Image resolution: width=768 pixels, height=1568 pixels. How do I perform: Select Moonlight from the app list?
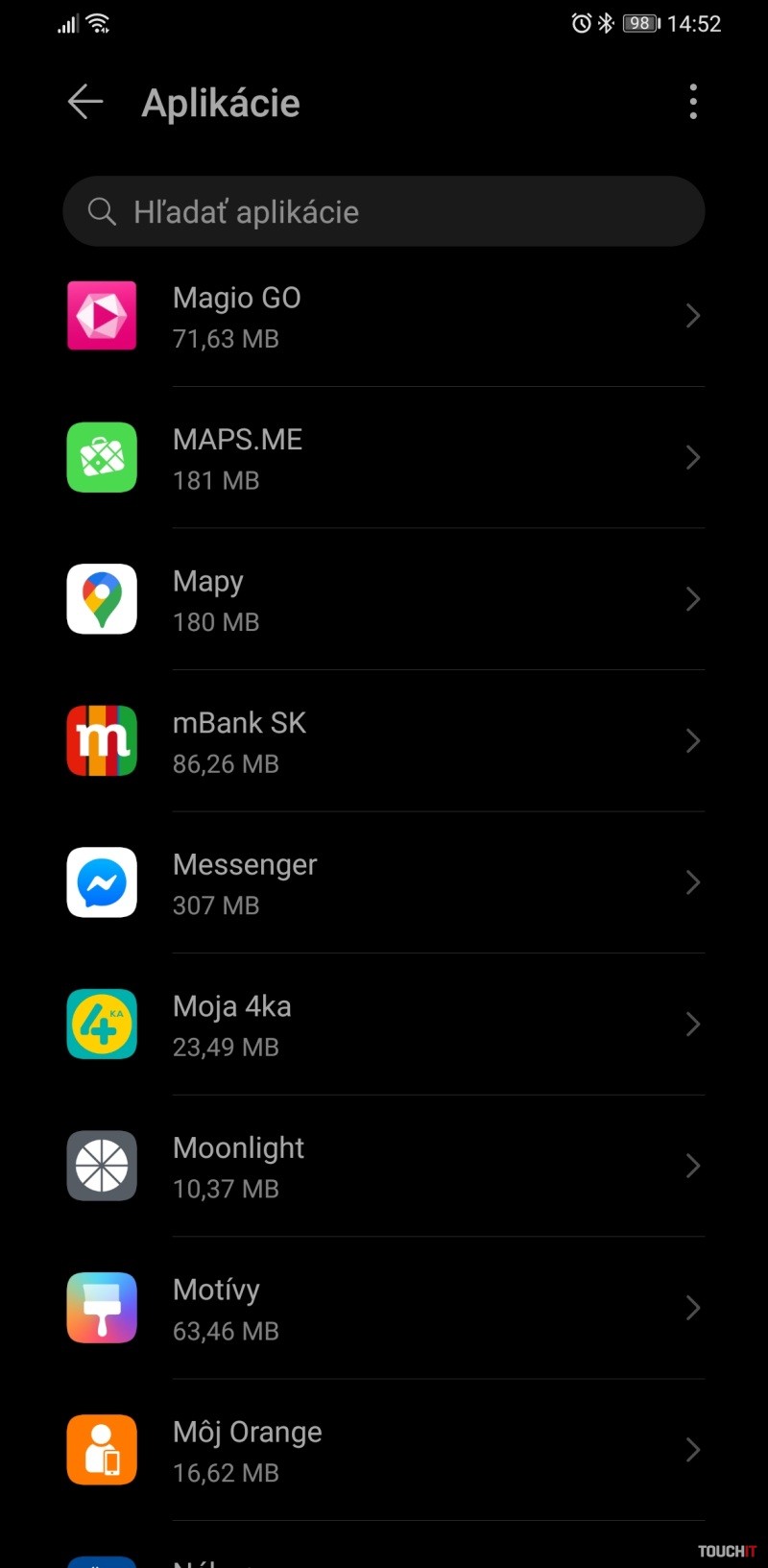point(384,1167)
